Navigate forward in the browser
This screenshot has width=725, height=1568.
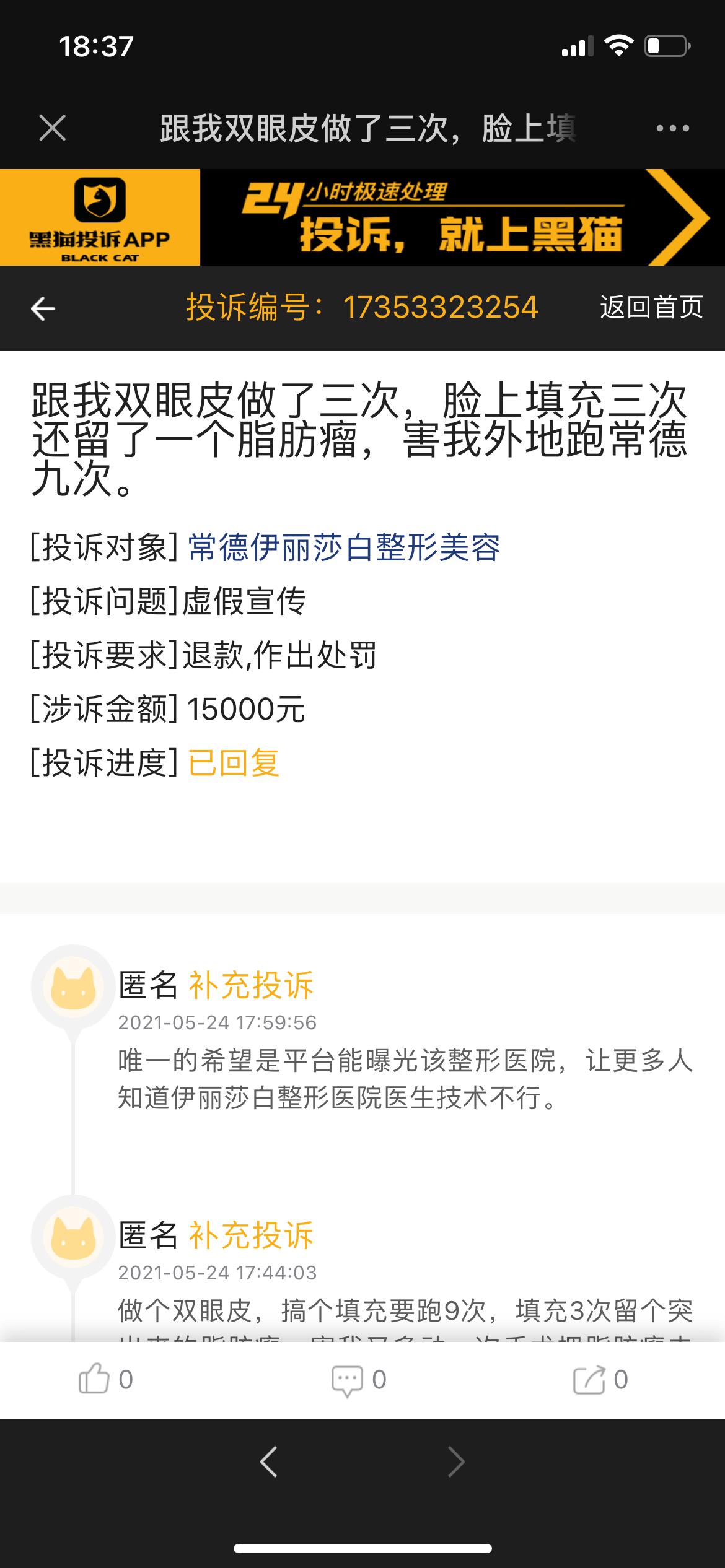pos(456,1462)
